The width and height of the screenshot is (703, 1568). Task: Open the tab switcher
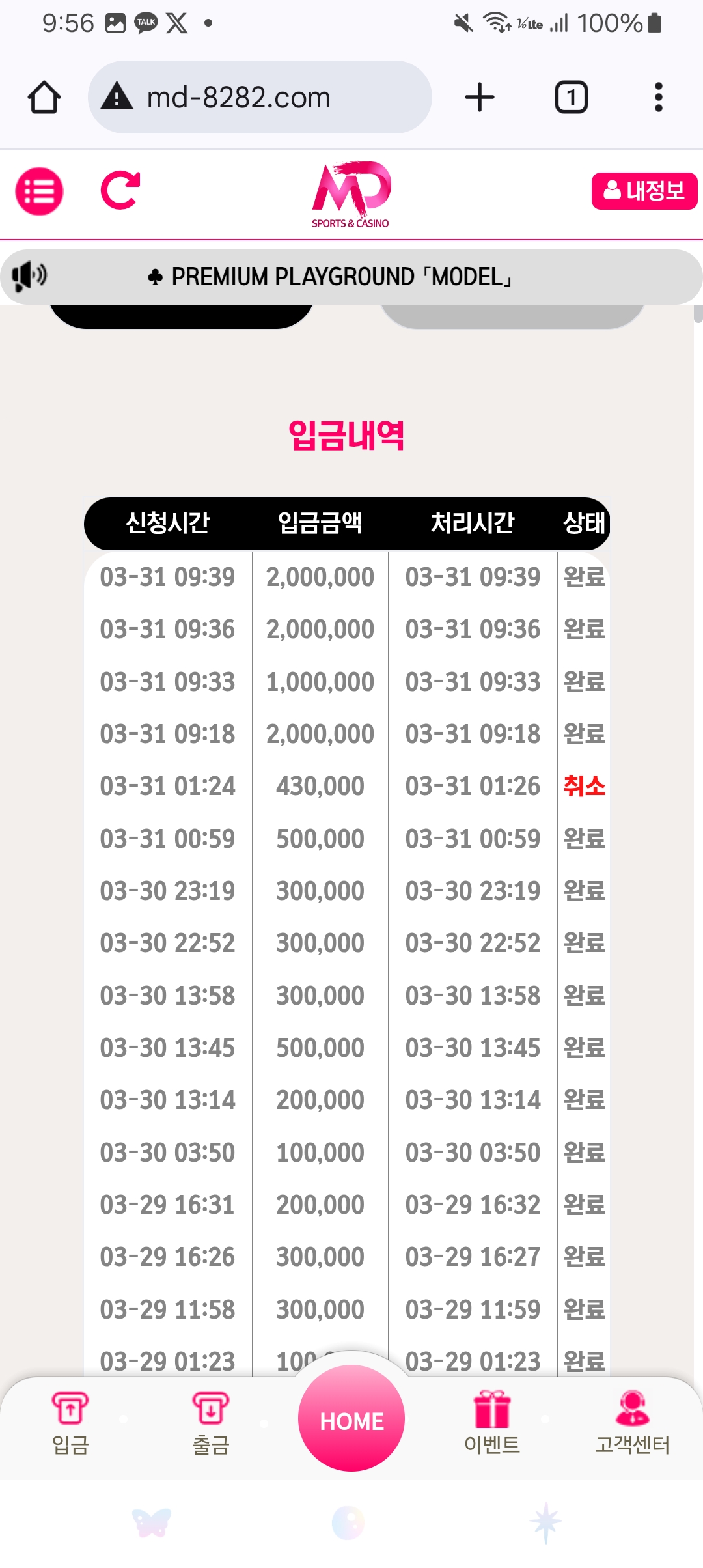(x=571, y=98)
